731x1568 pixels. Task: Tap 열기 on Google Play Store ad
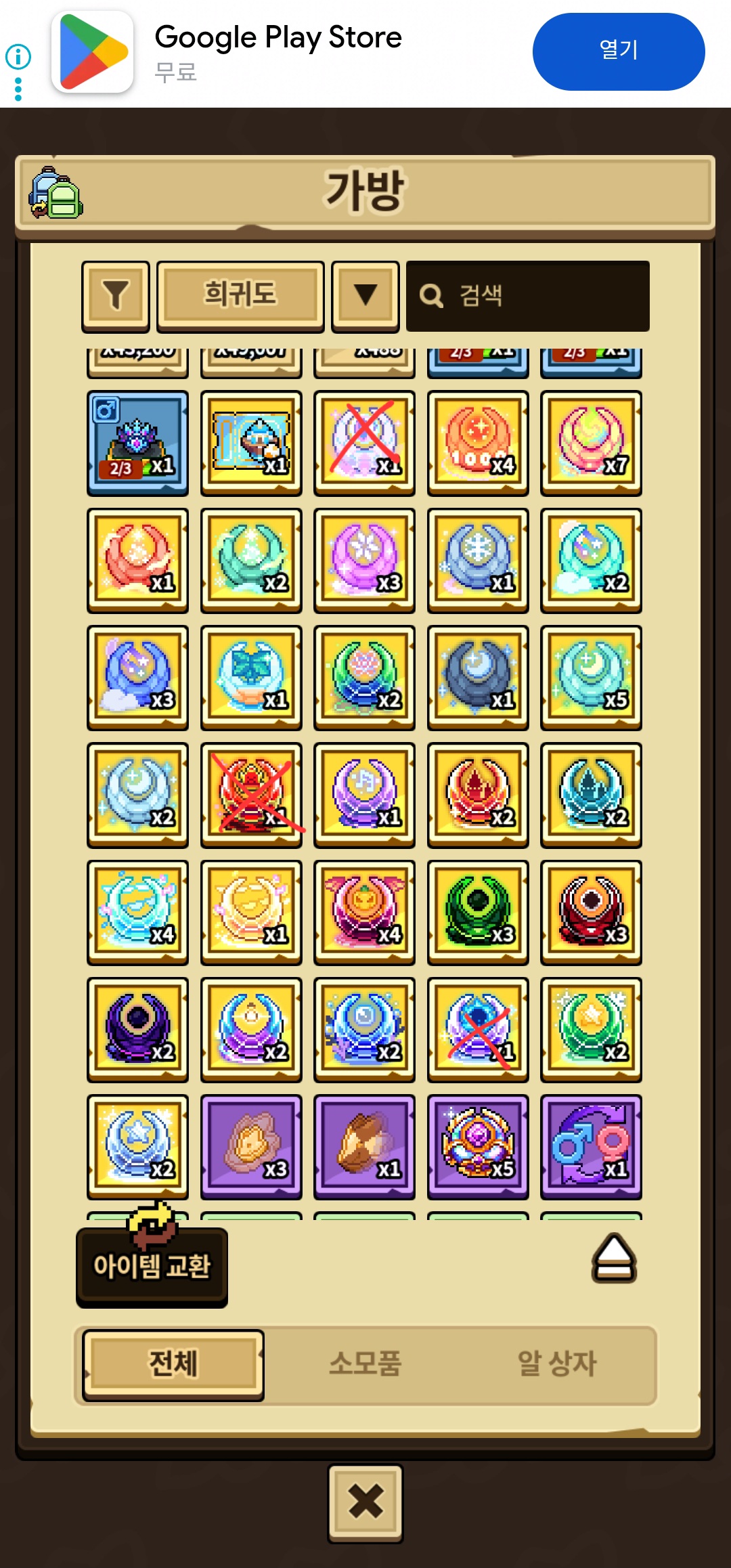618,51
